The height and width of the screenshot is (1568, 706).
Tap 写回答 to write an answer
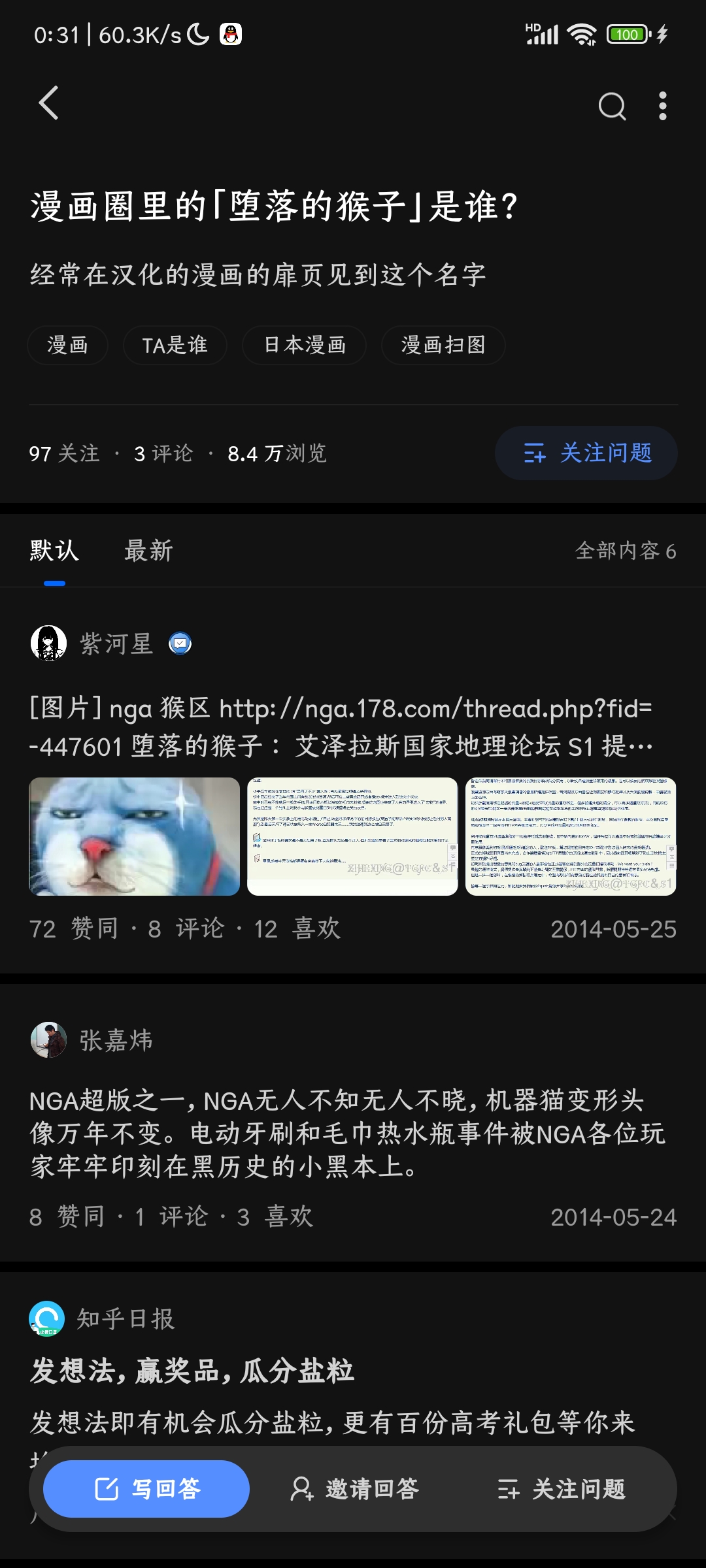pos(146,1489)
